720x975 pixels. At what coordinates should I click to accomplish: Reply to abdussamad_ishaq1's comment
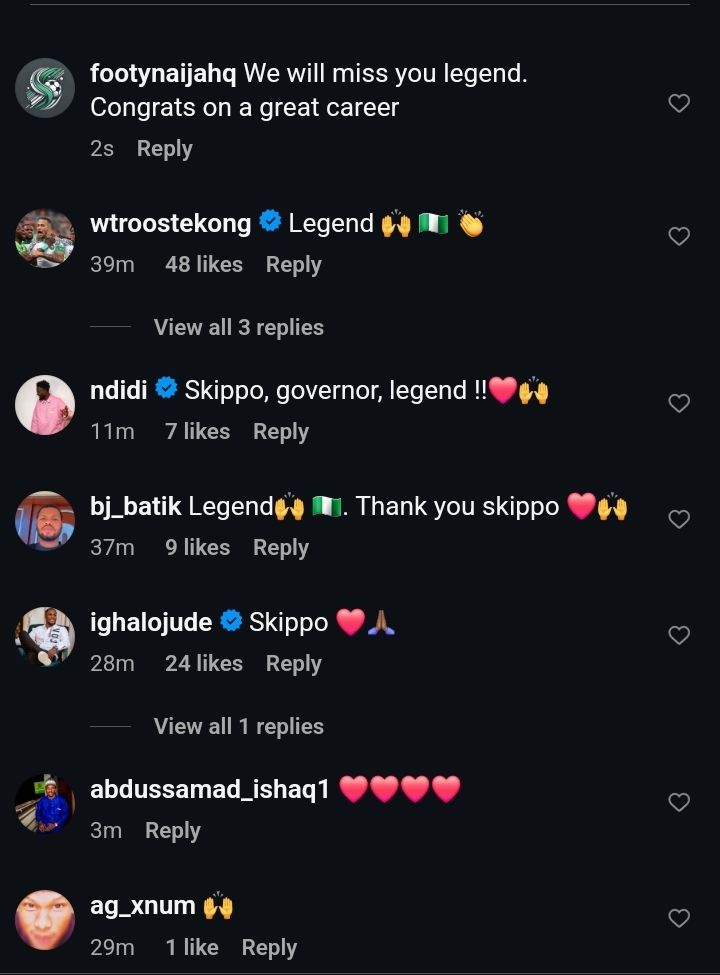[x=172, y=831]
